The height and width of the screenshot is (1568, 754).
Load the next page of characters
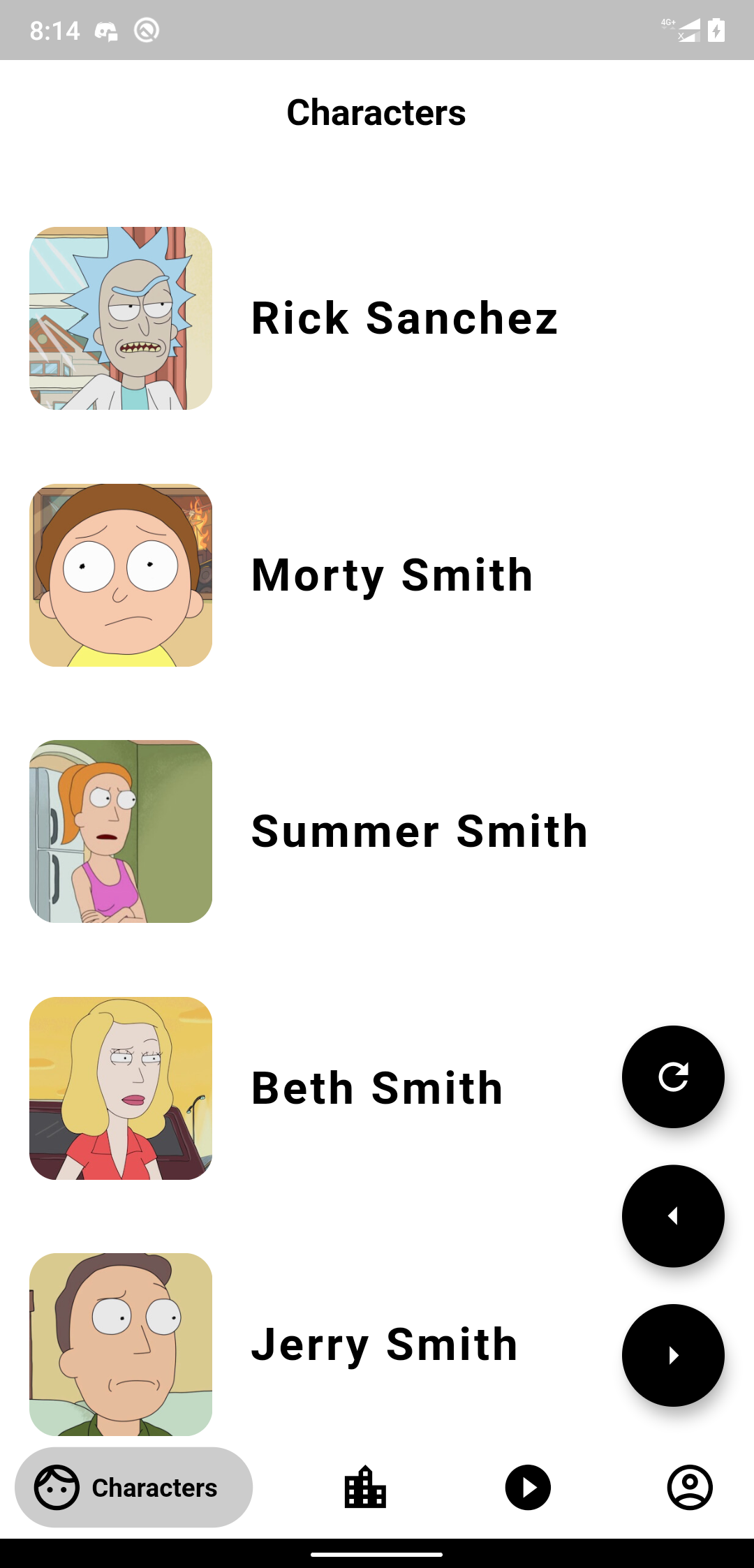click(673, 1355)
